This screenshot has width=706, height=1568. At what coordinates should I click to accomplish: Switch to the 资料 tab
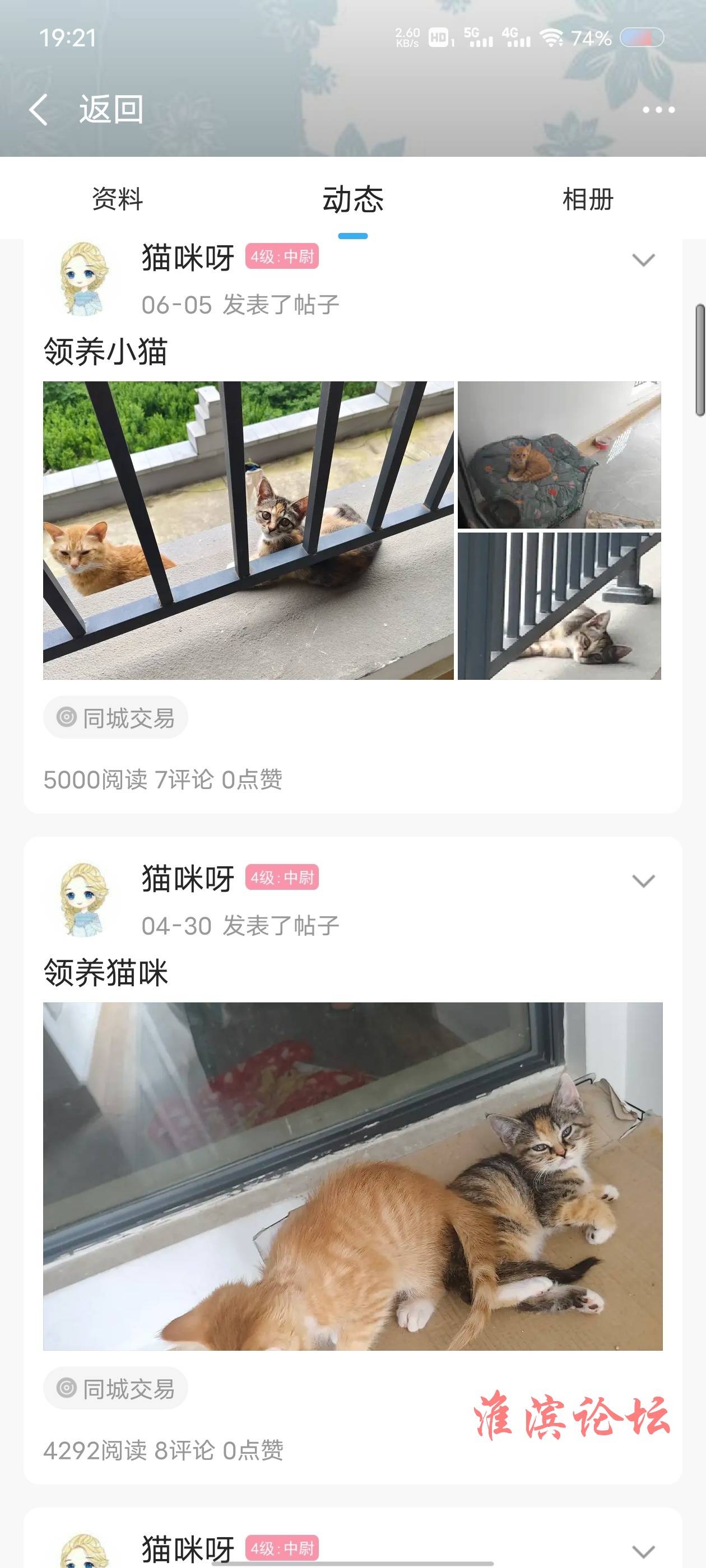point(117,199)
